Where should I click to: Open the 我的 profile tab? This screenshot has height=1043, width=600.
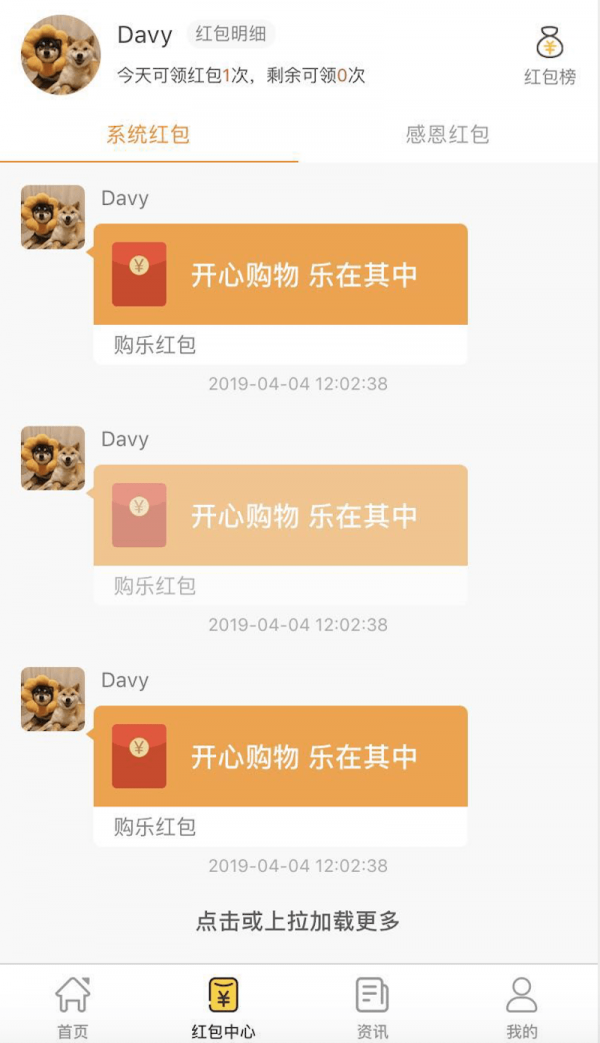point(521,1007)
